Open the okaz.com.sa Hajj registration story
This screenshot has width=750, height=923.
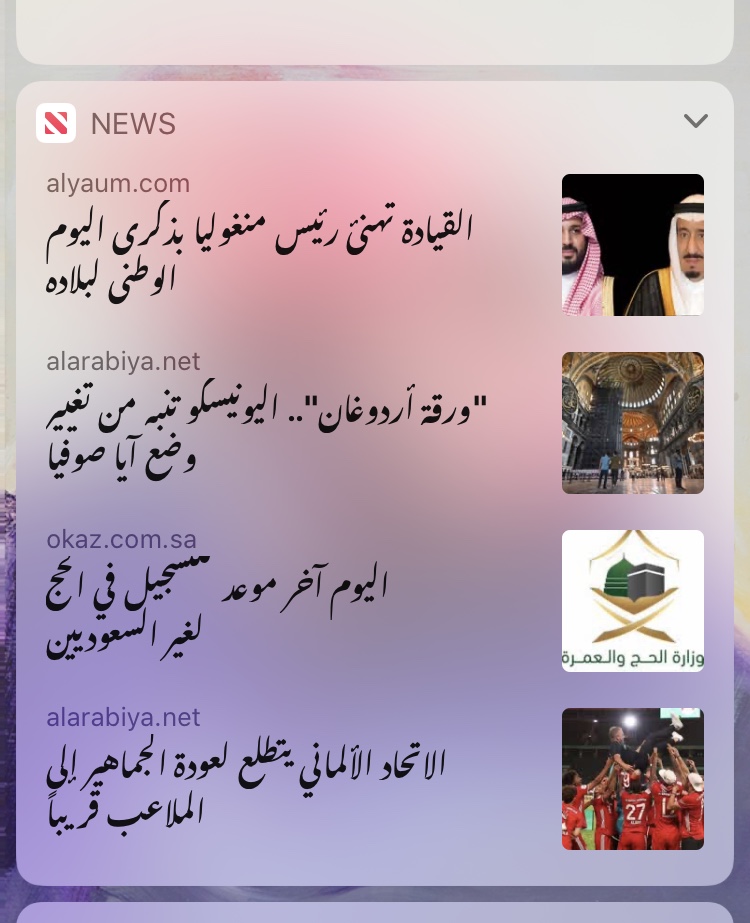[220, 606]
